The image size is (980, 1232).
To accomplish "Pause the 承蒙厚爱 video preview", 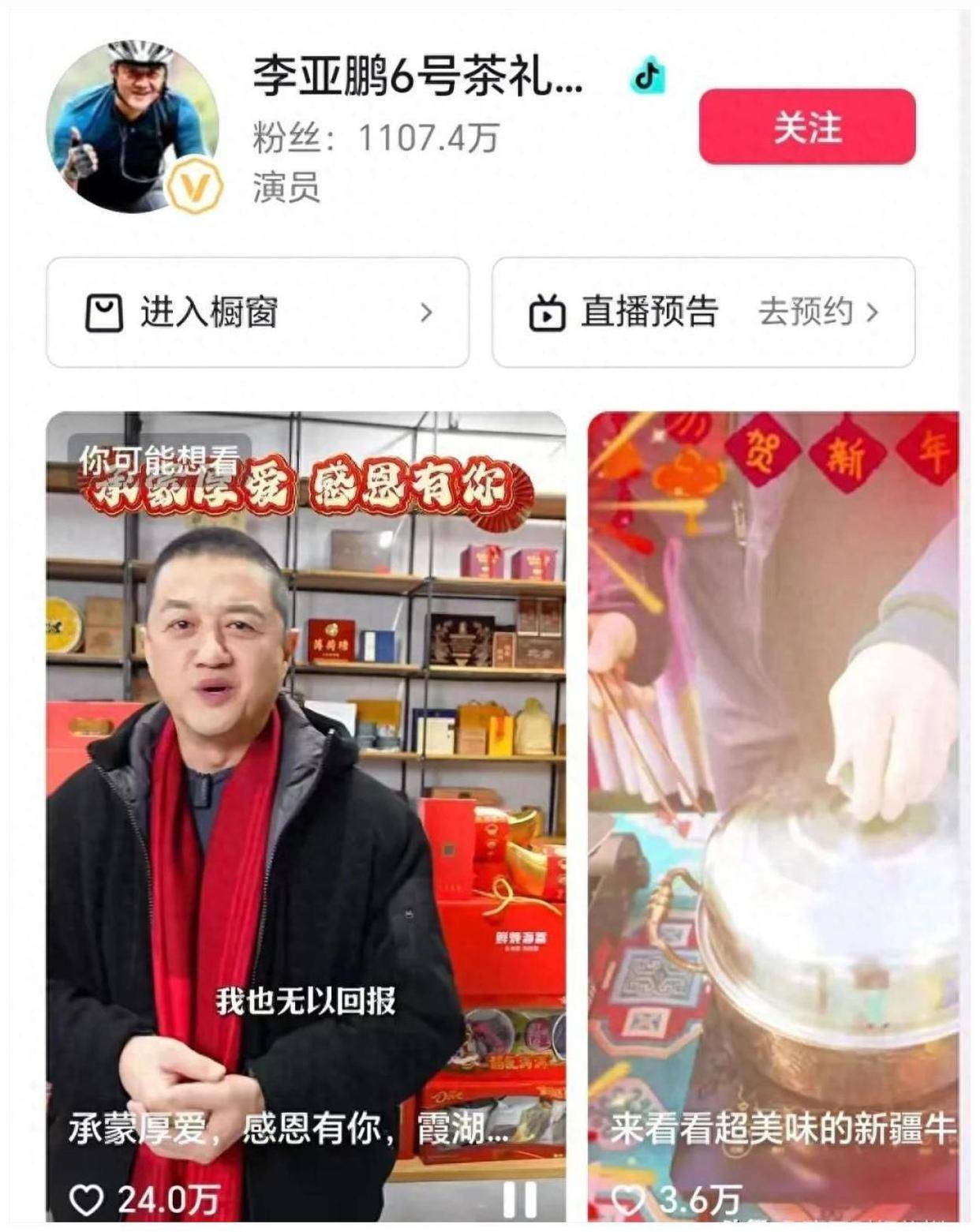I will pyautogui.click(x=520, y=1199).
